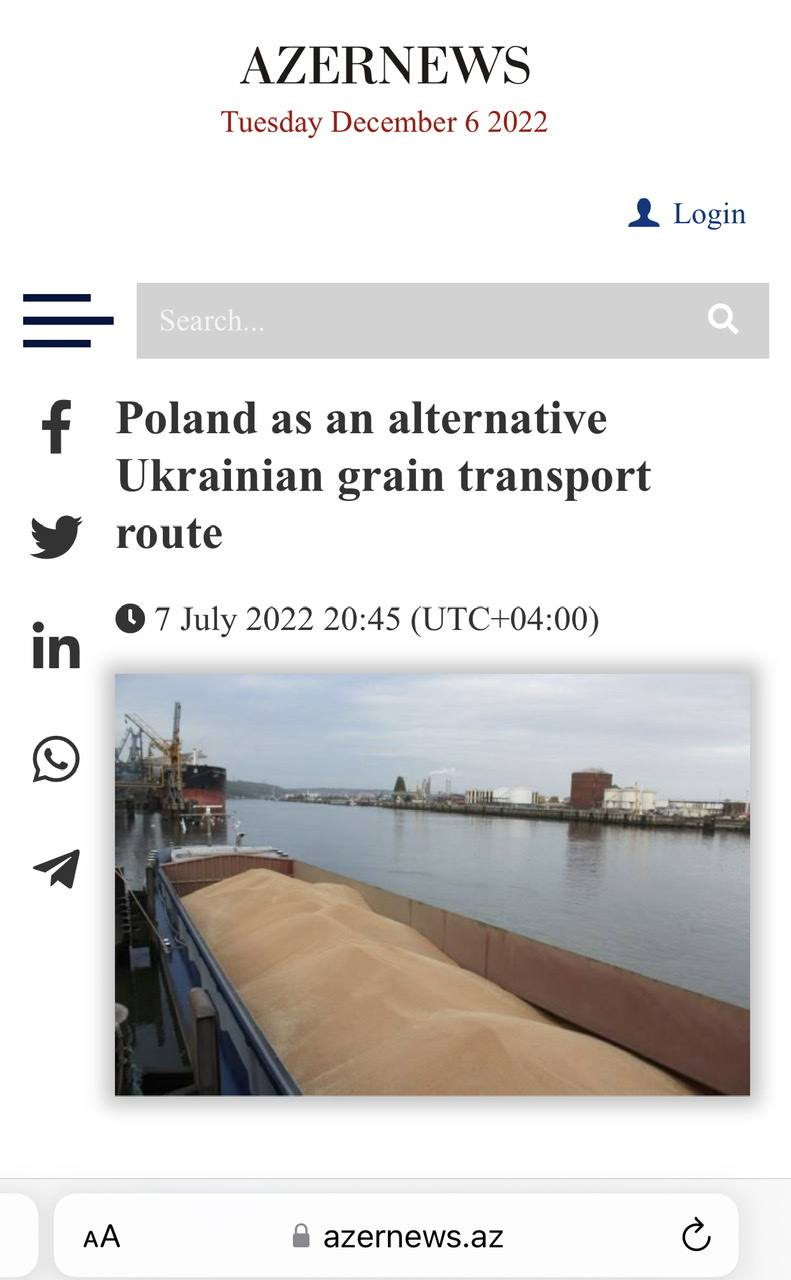Image resolution: width=791 pixels, height=1280 pixels.
Task: Tap the azernews.az address bar
Action: pyautogui.click(x=396, y=1236)
